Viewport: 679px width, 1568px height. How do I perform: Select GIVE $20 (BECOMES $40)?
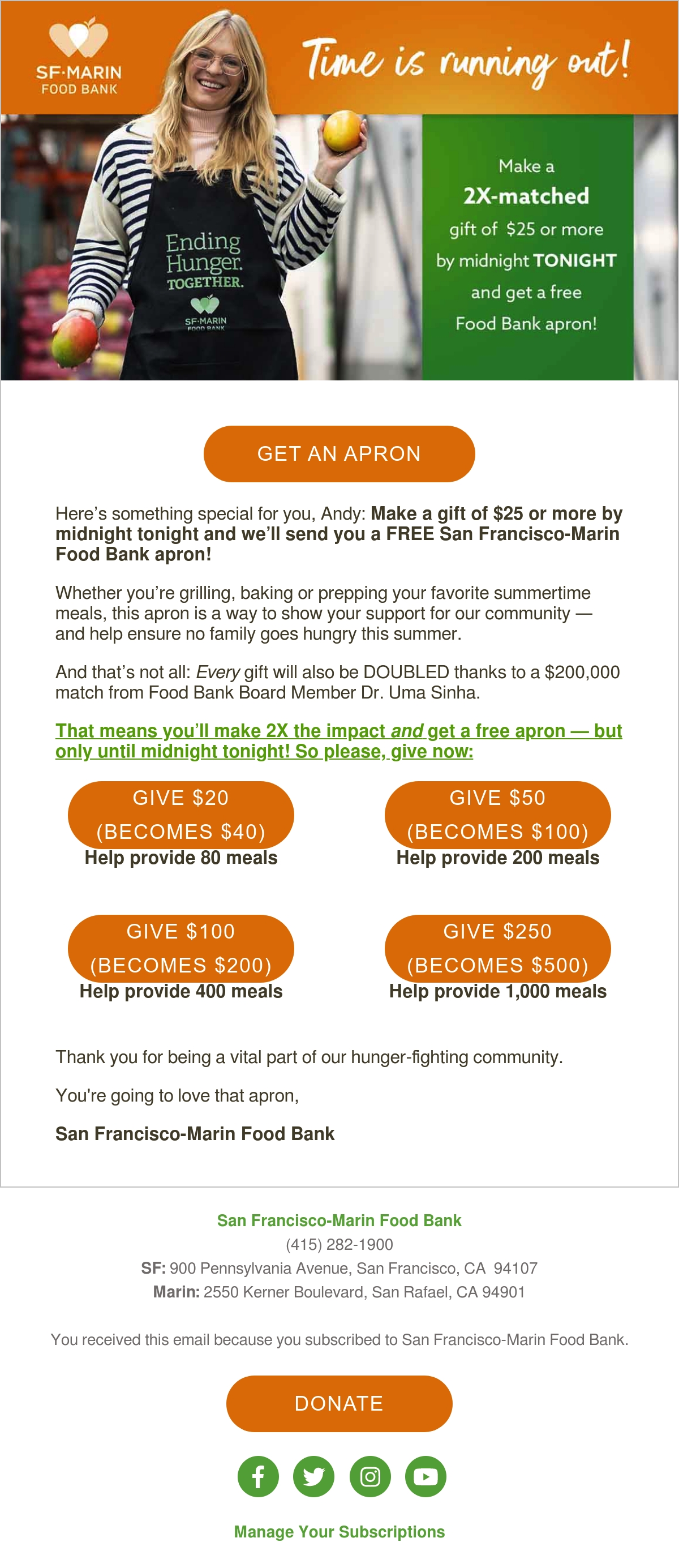coord(181,815)
